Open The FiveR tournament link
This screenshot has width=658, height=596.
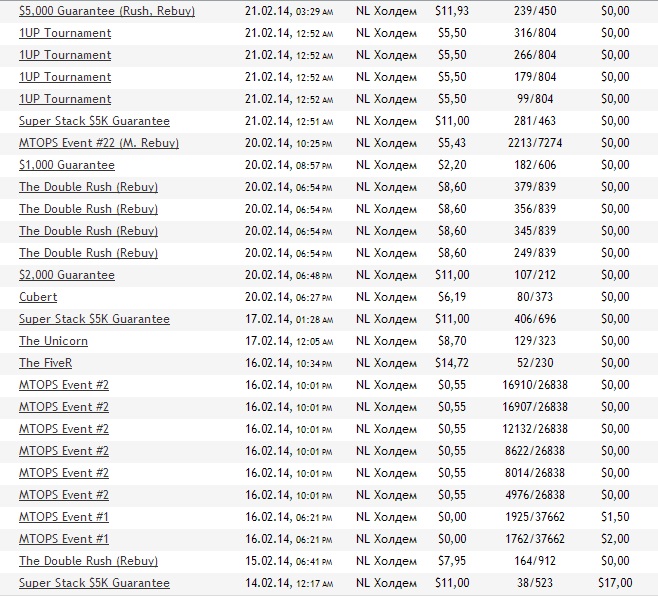click(45, 363)
